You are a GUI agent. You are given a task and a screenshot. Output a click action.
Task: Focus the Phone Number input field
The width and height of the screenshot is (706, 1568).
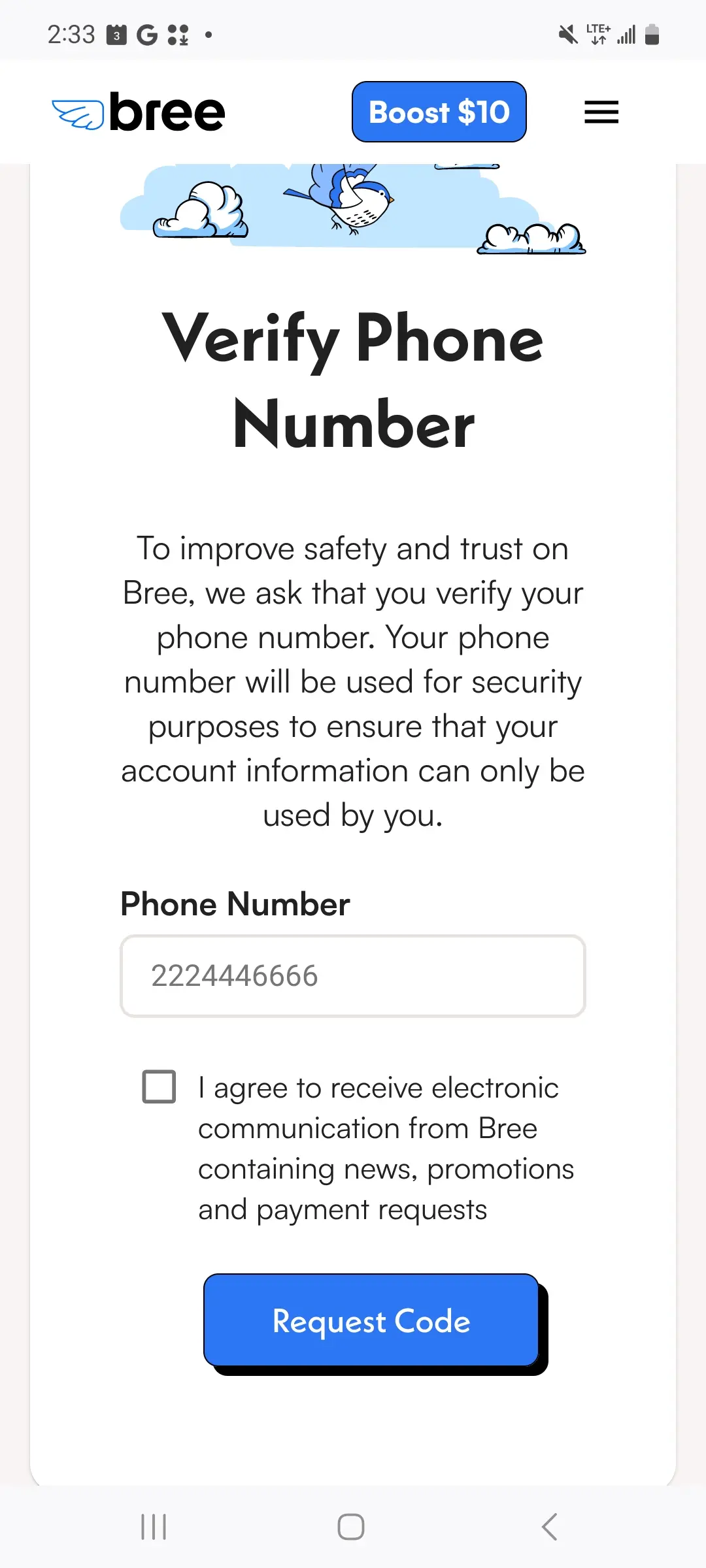(353, 976)
